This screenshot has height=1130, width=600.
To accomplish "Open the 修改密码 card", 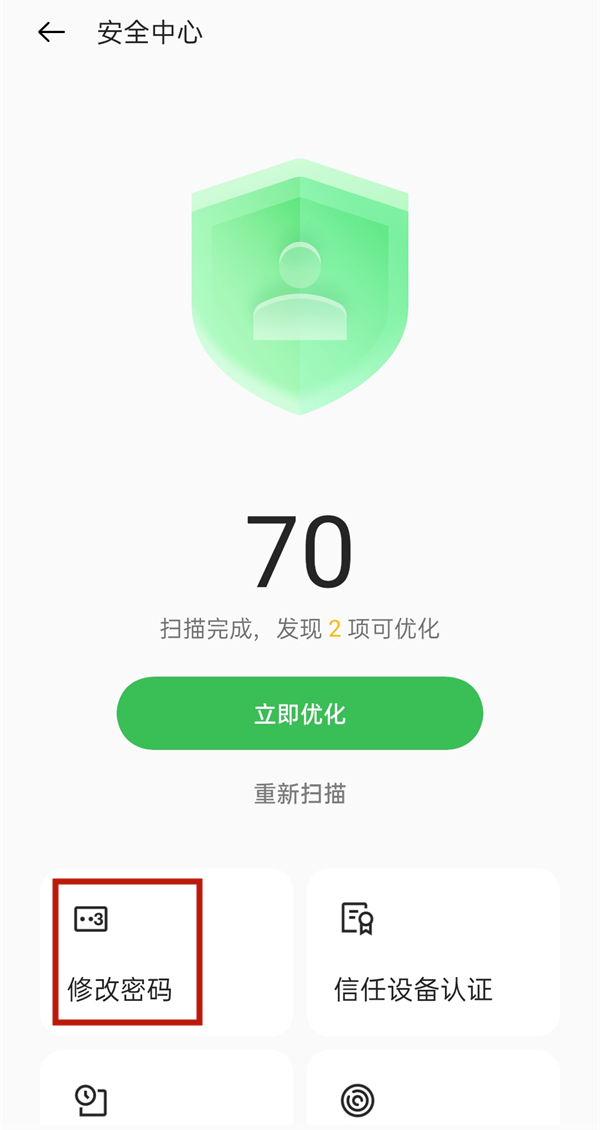I will point(166,952).
